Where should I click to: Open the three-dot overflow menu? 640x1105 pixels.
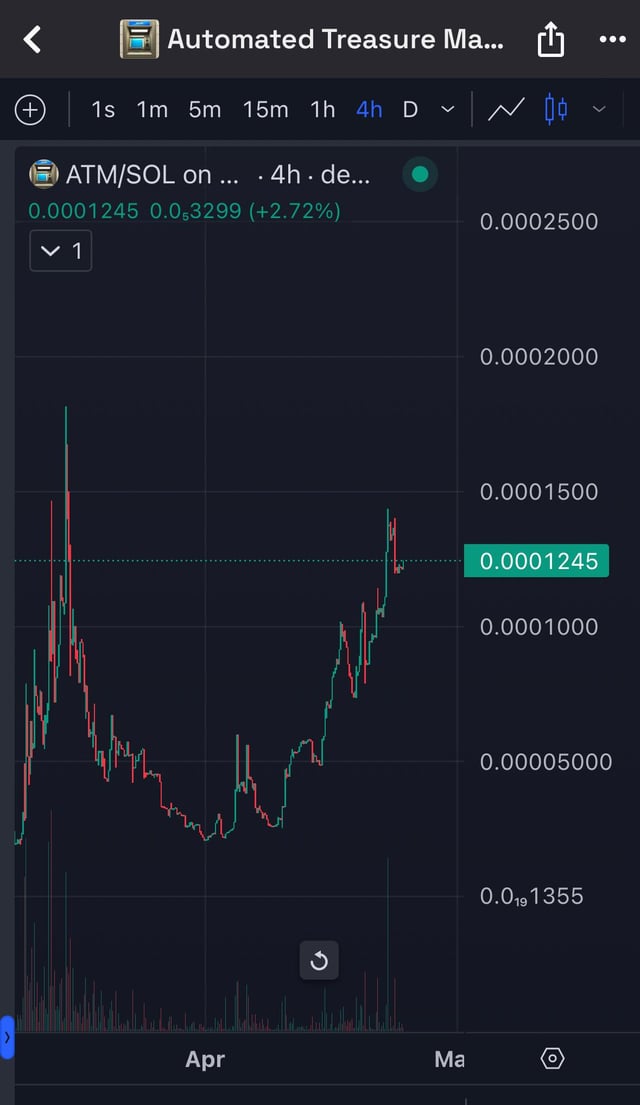pos(611,40)
